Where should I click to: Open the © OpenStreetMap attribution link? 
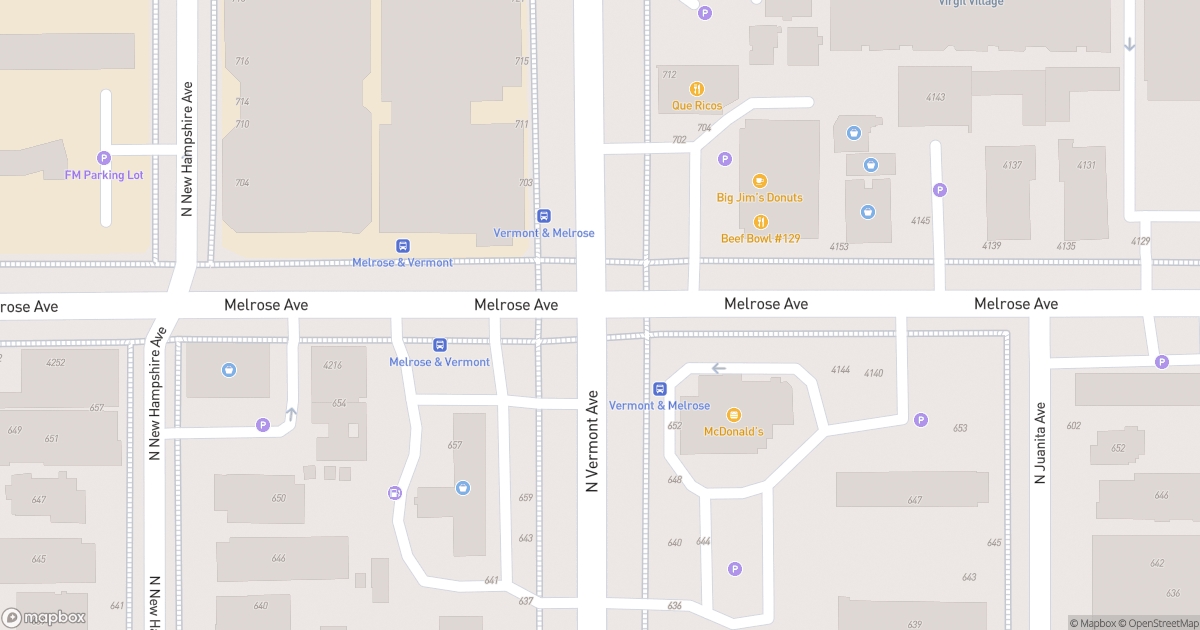(x=1158, y=623)
